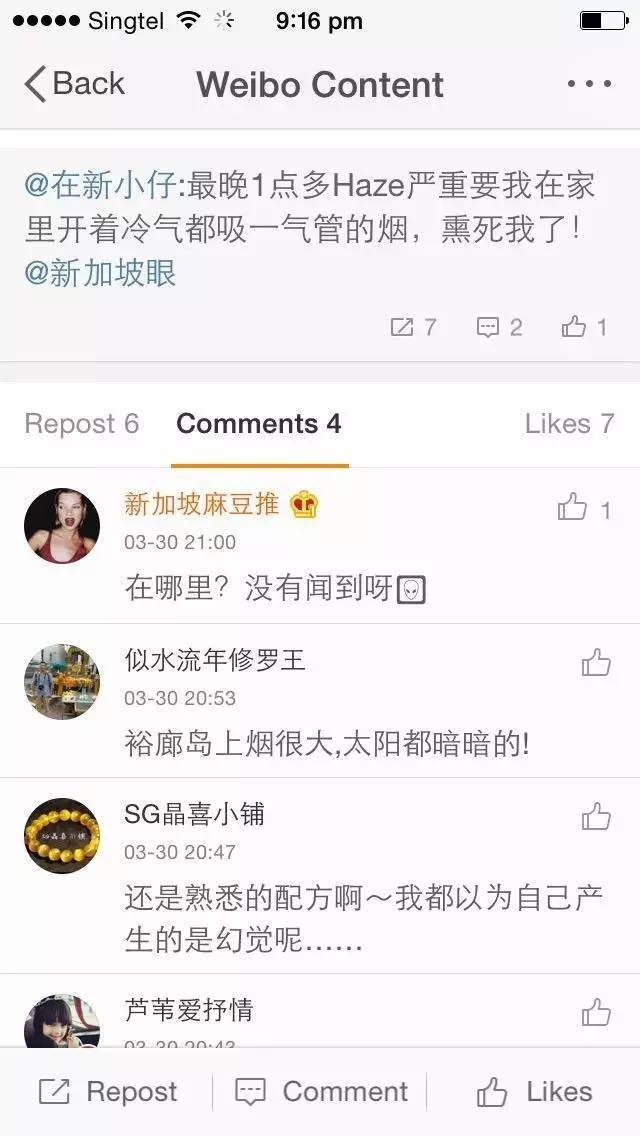Go back using the Back button
This screenshot has height=1136, width=640.
[75, 84]
